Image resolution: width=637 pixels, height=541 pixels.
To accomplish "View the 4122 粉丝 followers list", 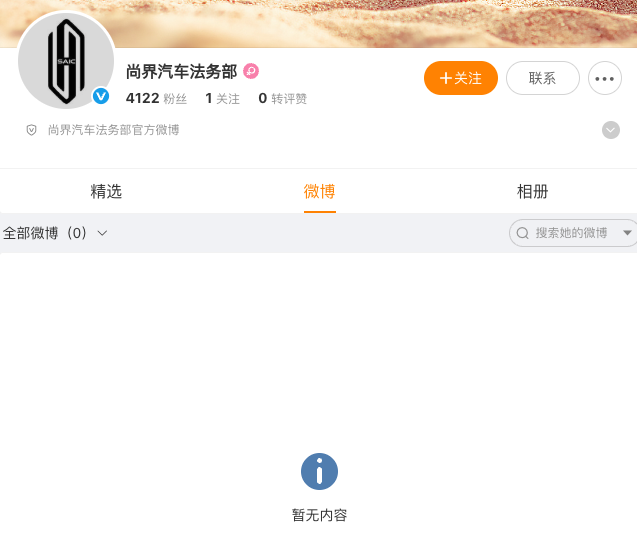I will 156,98.
